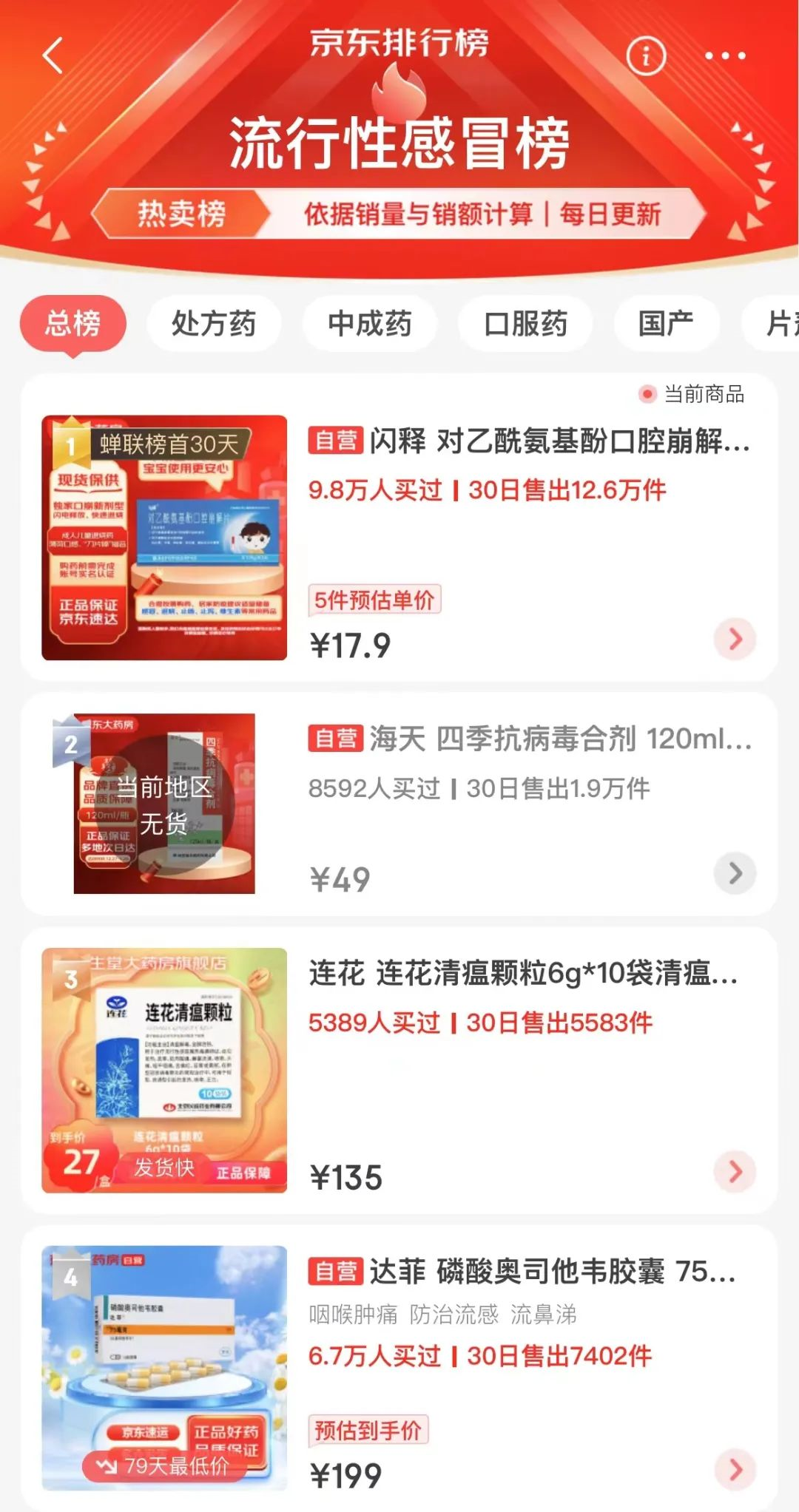The image size is (799, 1512).
Task: Open the three-dot overflow menu
Action: coord(724,55)
